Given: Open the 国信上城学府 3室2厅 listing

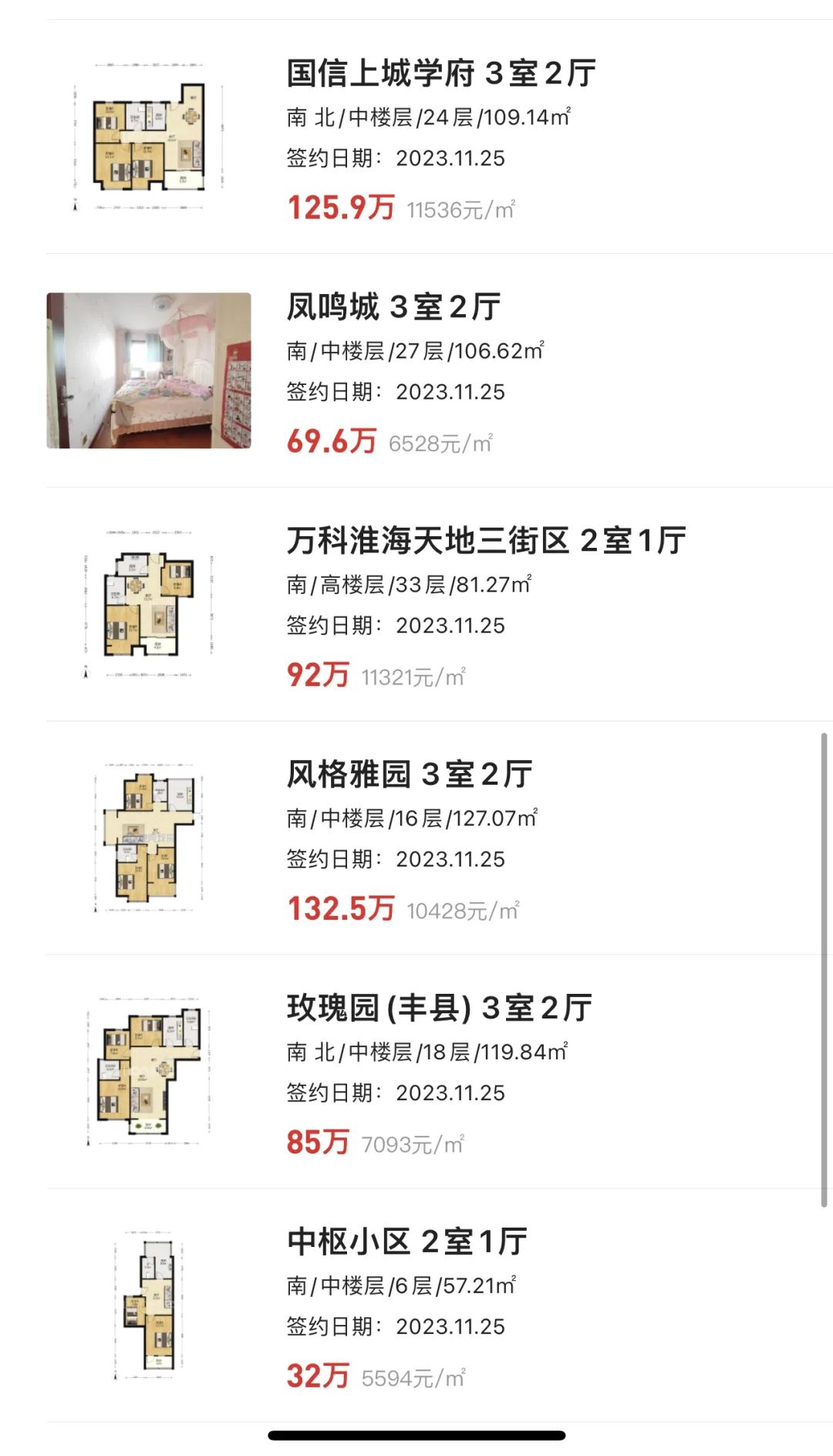Looking at the screenshot, I should (440, 74).
